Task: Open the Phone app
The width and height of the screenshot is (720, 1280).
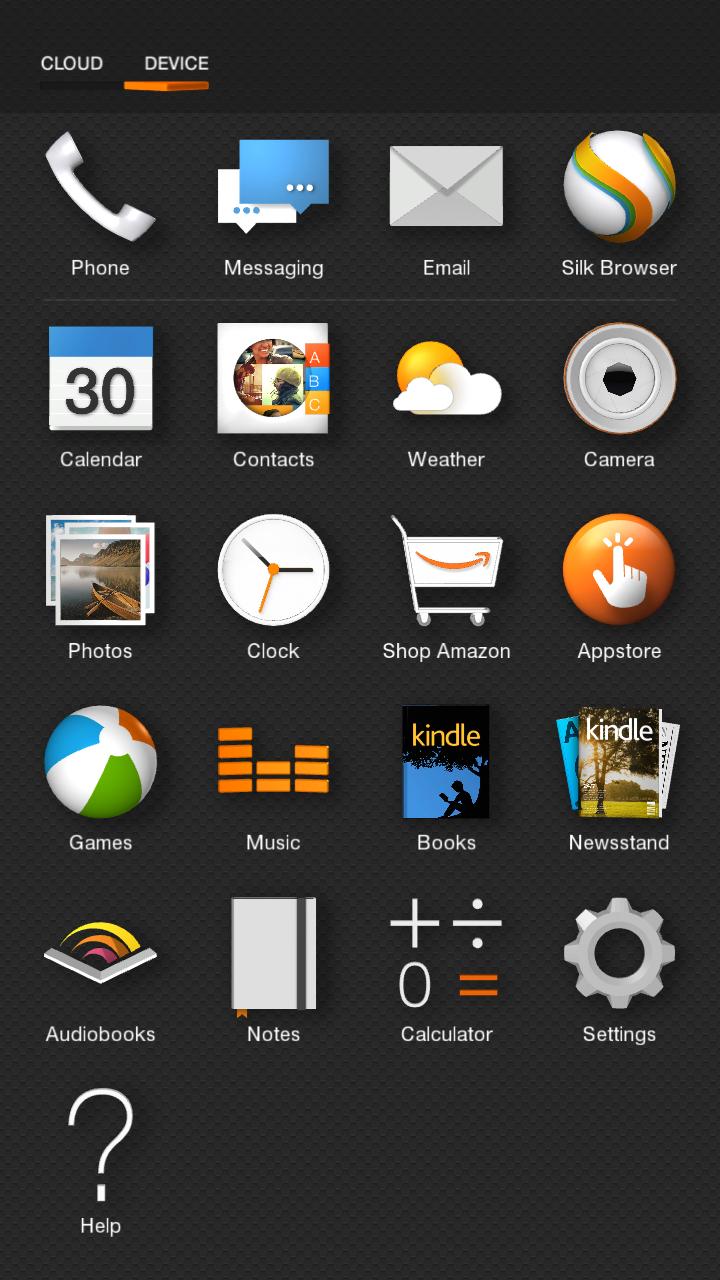Action: [100, 188]
